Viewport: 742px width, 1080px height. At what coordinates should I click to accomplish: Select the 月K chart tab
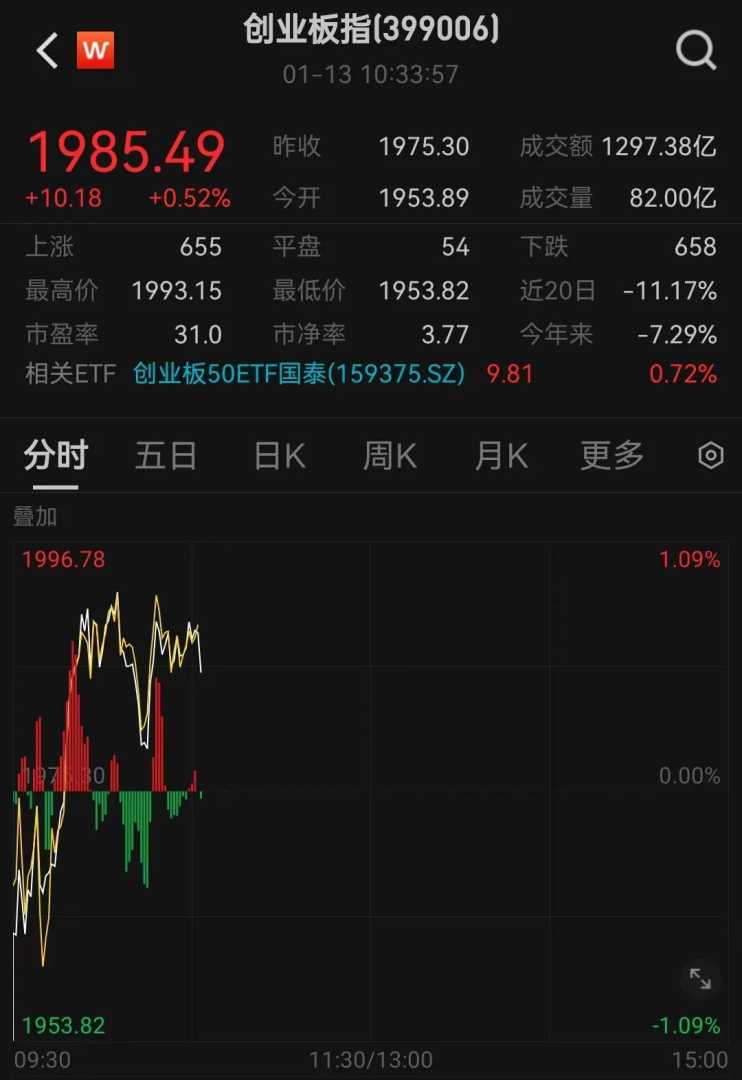(501, 456)
